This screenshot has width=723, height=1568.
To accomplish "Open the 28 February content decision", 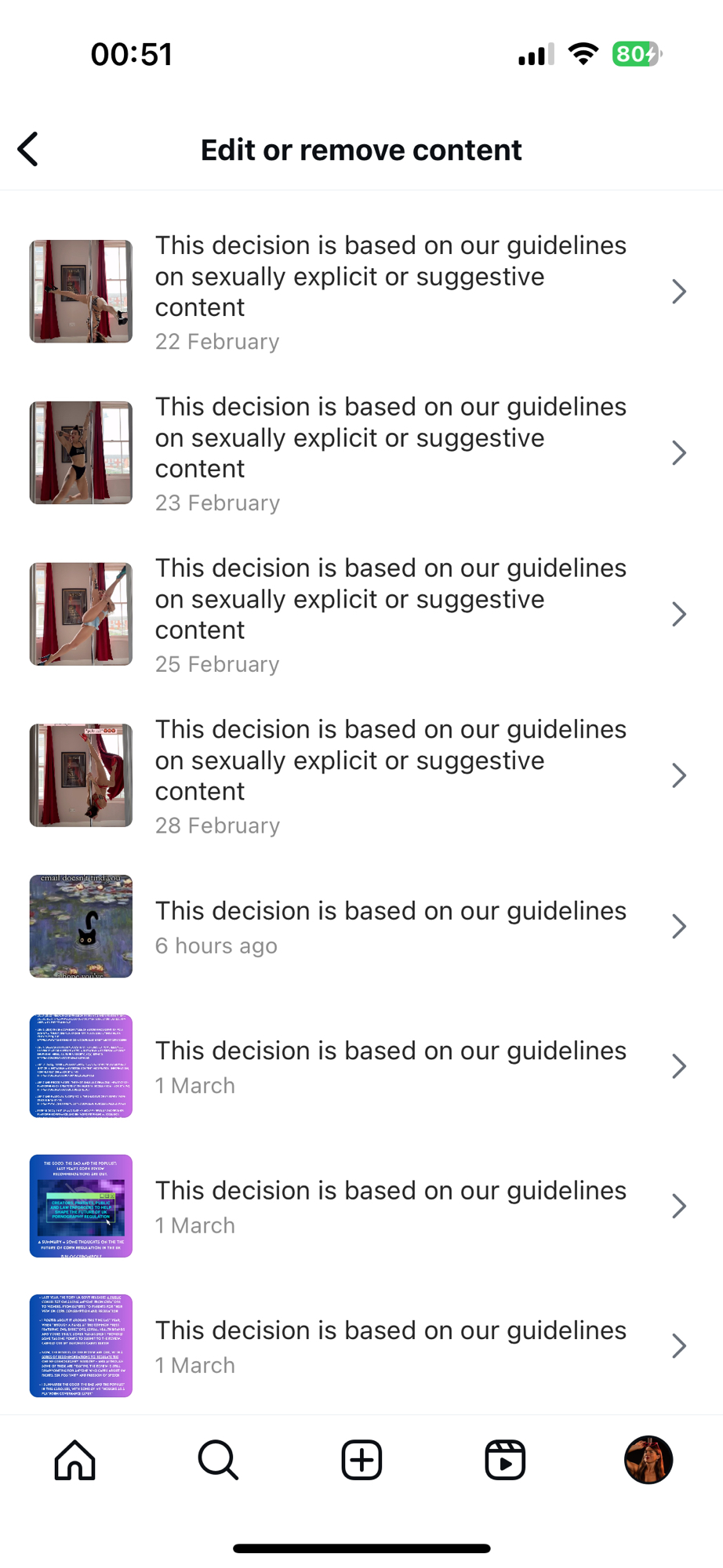I will point(361,775).
